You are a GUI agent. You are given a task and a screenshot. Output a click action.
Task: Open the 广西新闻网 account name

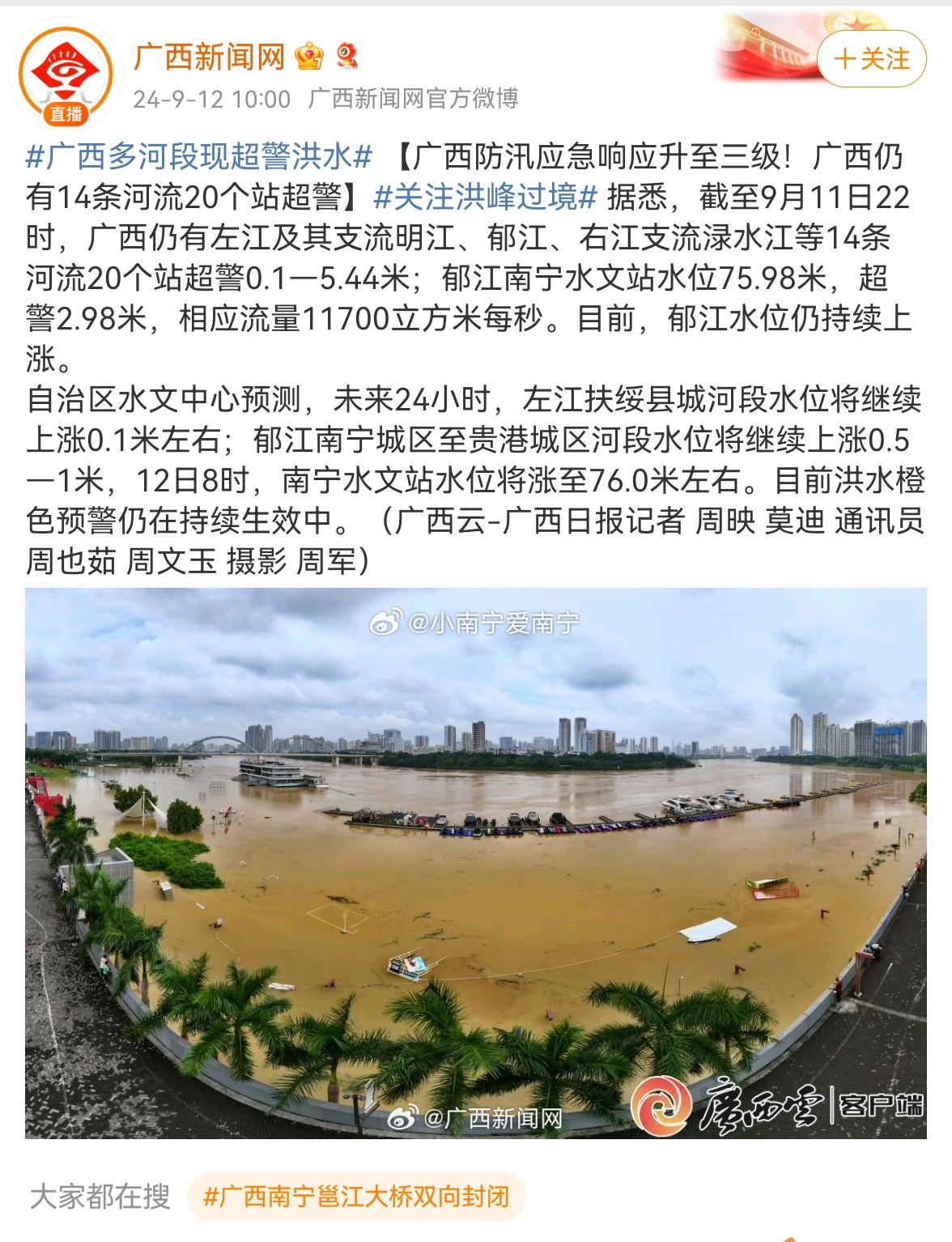click(x=210, y=57)
